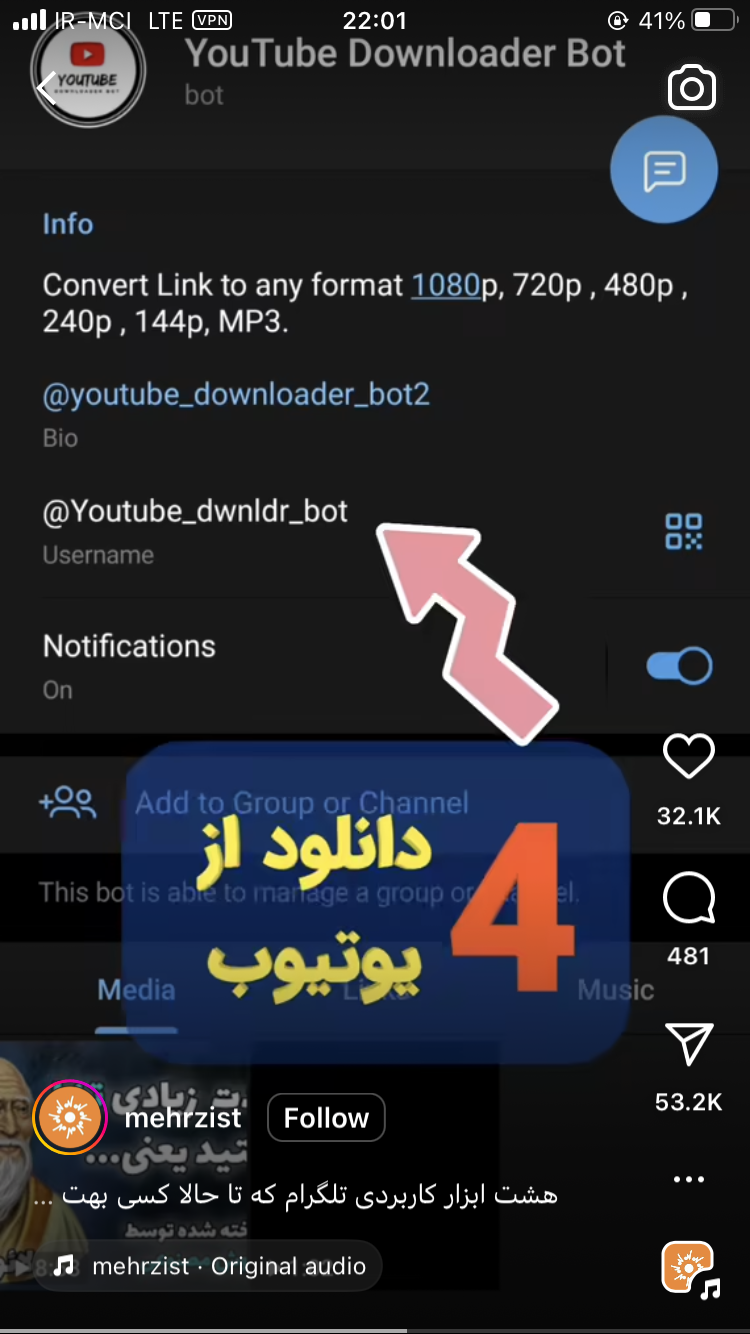Like this reel with the heart
This screenshot has height=1334, width=750.
[x=688, y=757]
